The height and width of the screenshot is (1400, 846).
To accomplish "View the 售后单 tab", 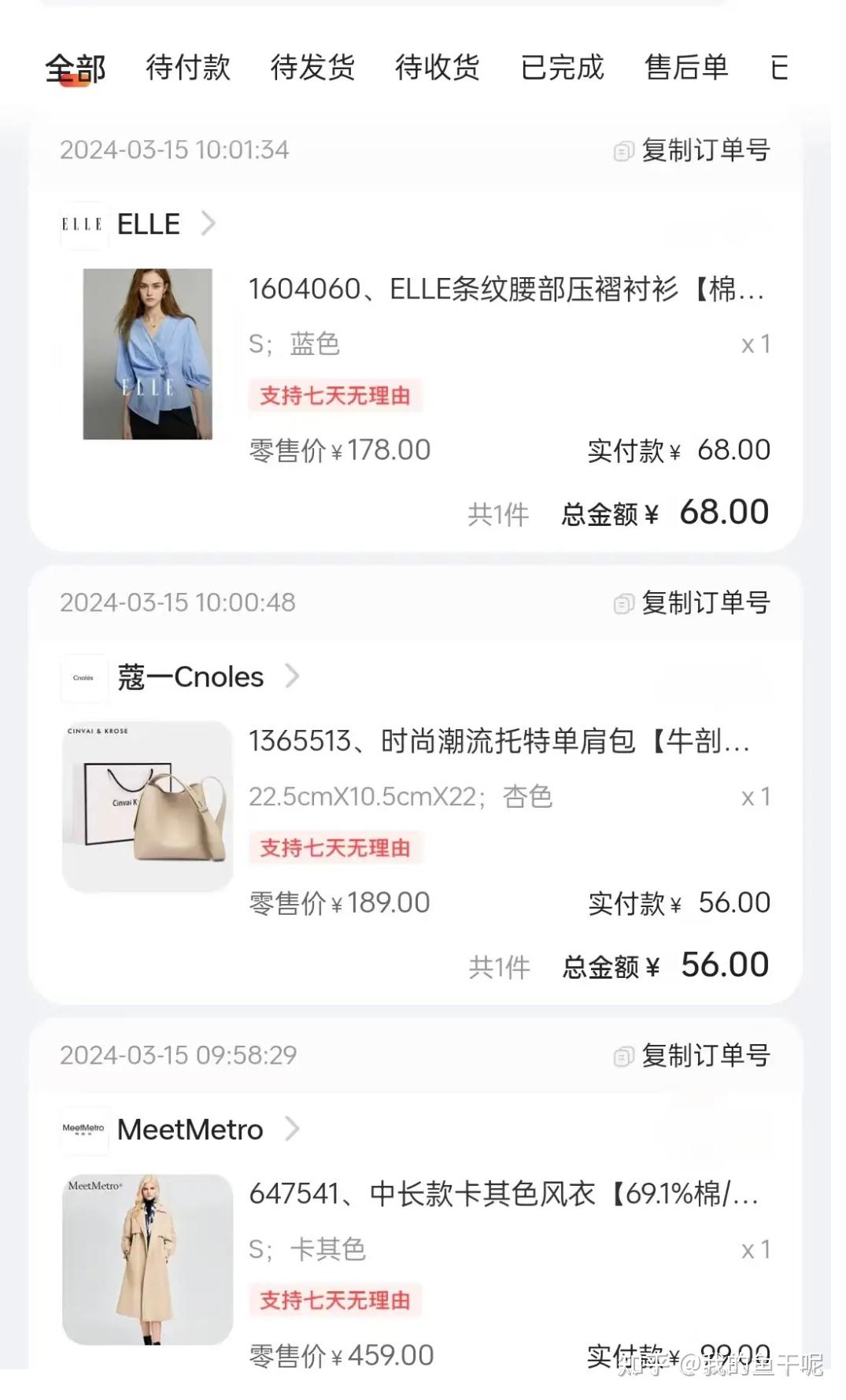I will coord(686,69).
